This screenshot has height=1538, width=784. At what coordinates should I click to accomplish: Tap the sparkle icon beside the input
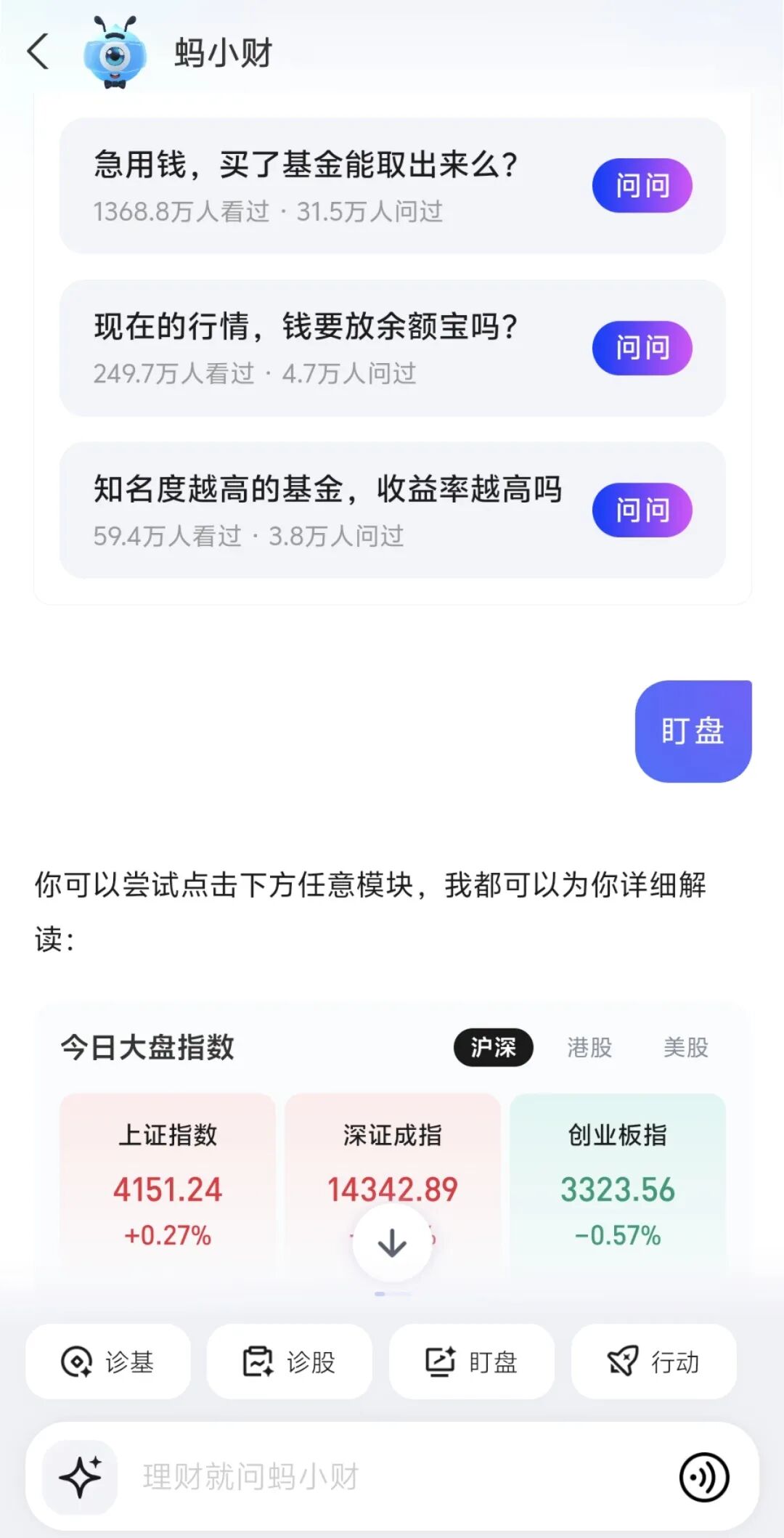point(80,1476)
